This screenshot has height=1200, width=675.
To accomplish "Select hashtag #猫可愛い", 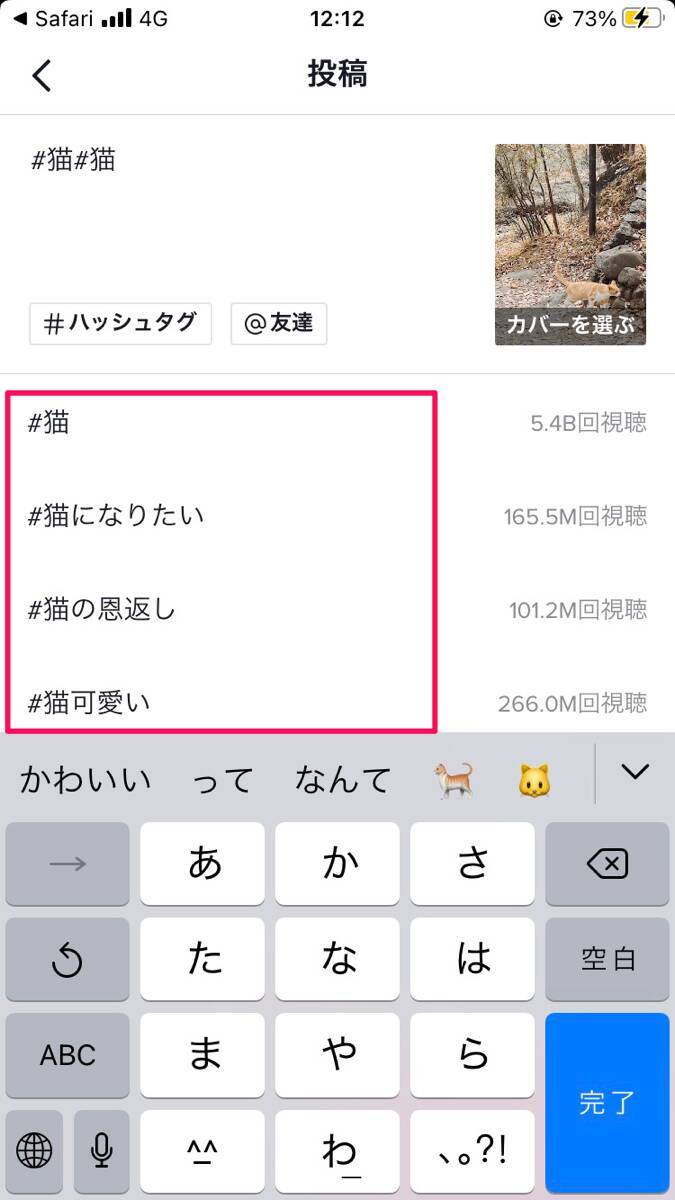I will [x=220, y=702].
